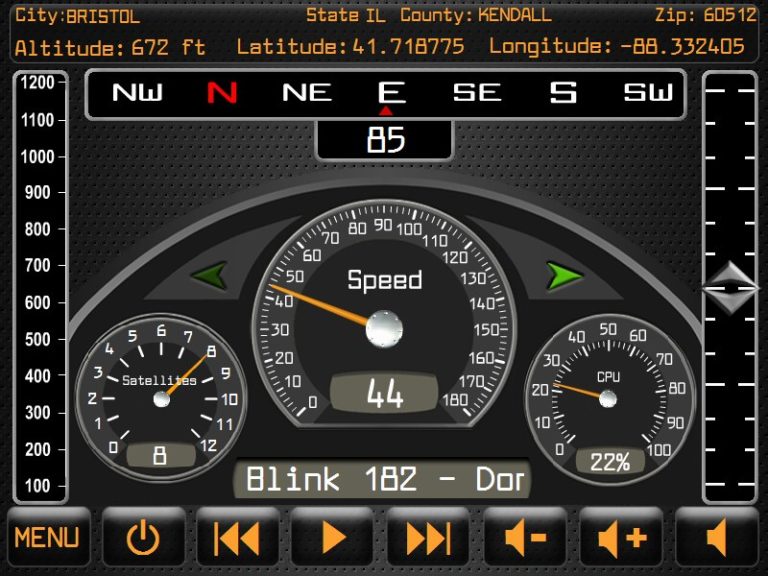Image resolution: width=768 pixels, height=576 pixels.
Task: Play the current track
Action: click(x=333, y=538)
